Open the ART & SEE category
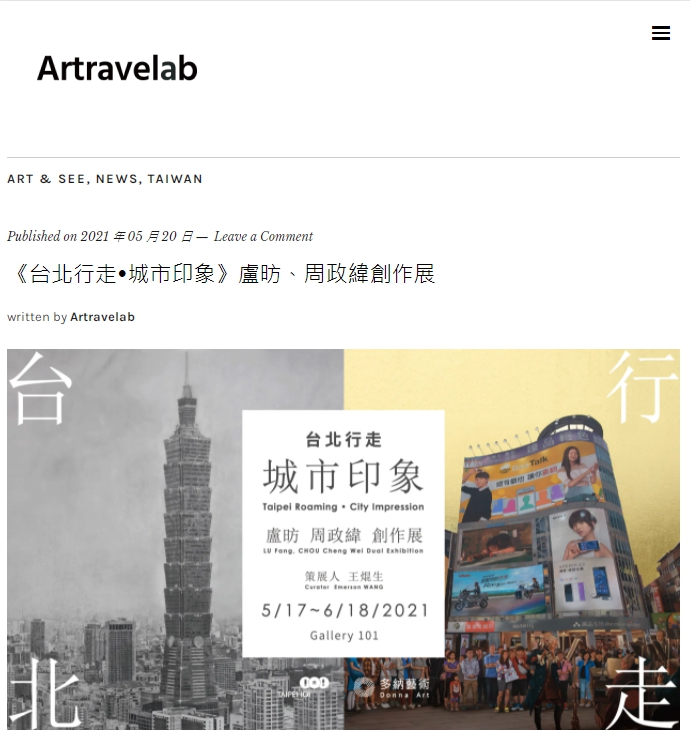Viewport: 690px width, 740px height. tap(48, 179)
